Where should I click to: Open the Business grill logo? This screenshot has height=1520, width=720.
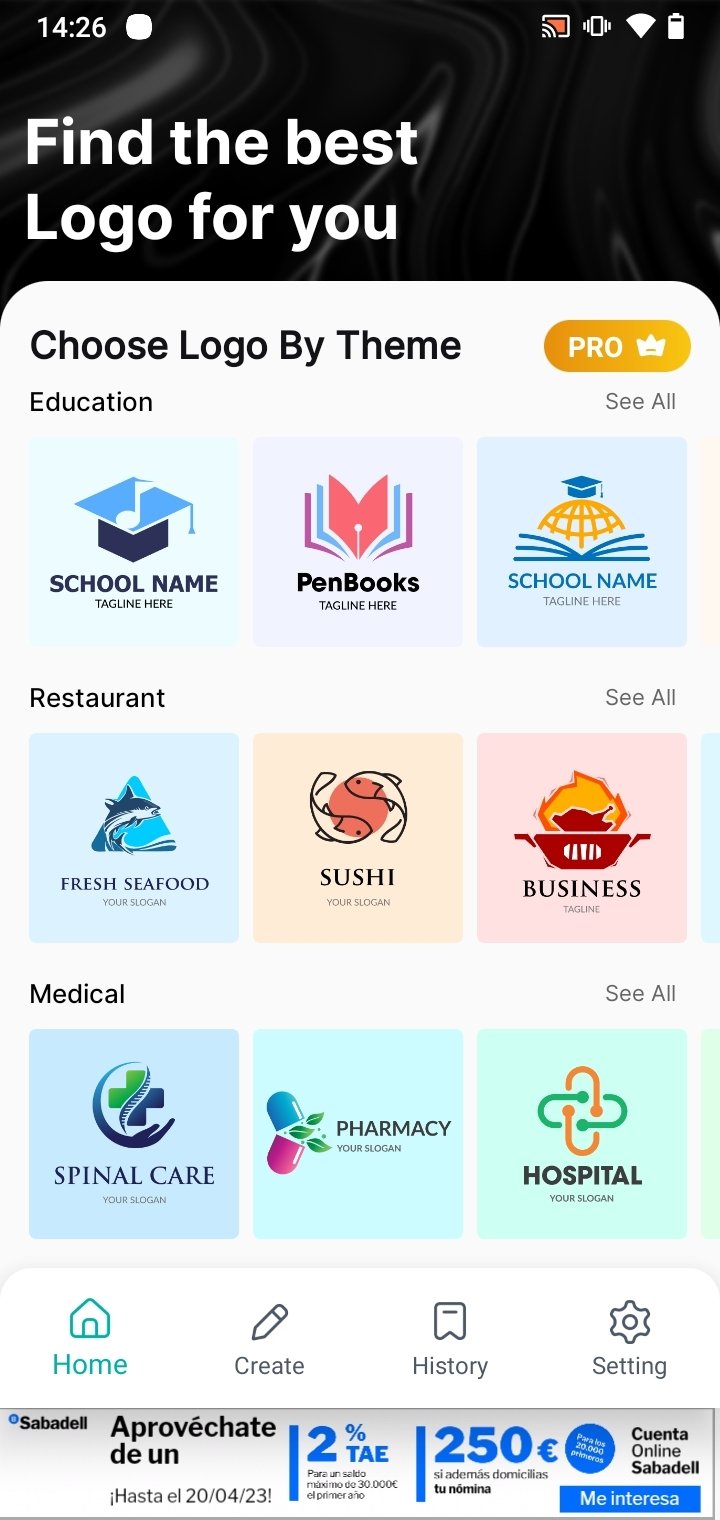[582, 837]
